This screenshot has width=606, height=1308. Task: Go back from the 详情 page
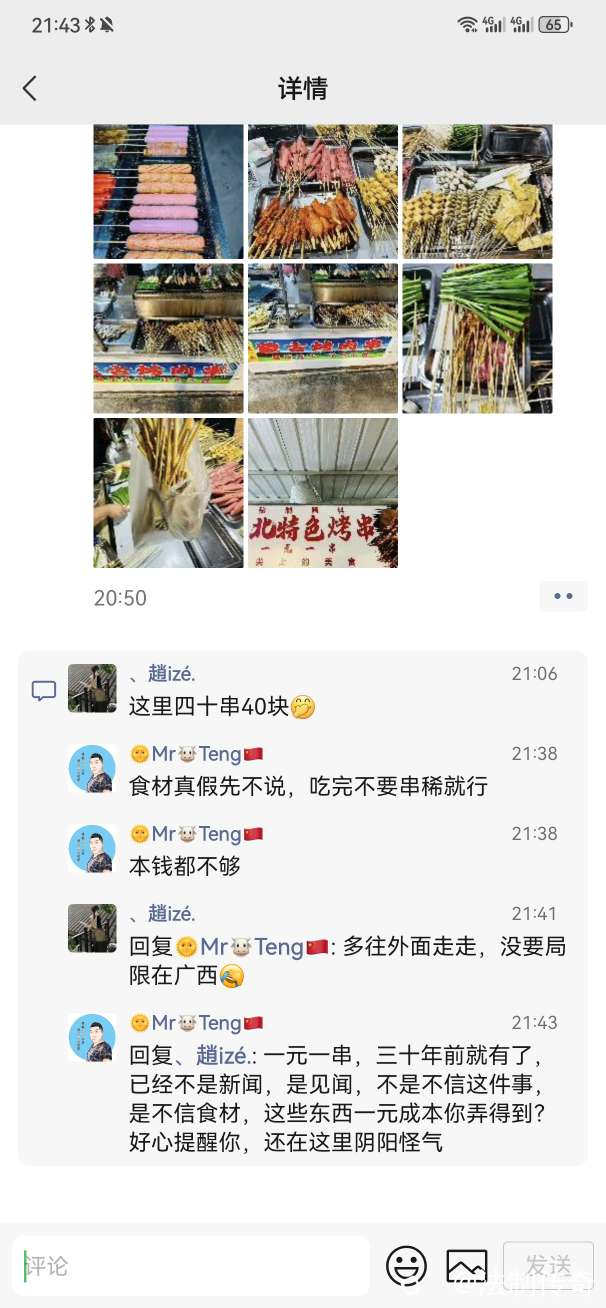(30, 89)
